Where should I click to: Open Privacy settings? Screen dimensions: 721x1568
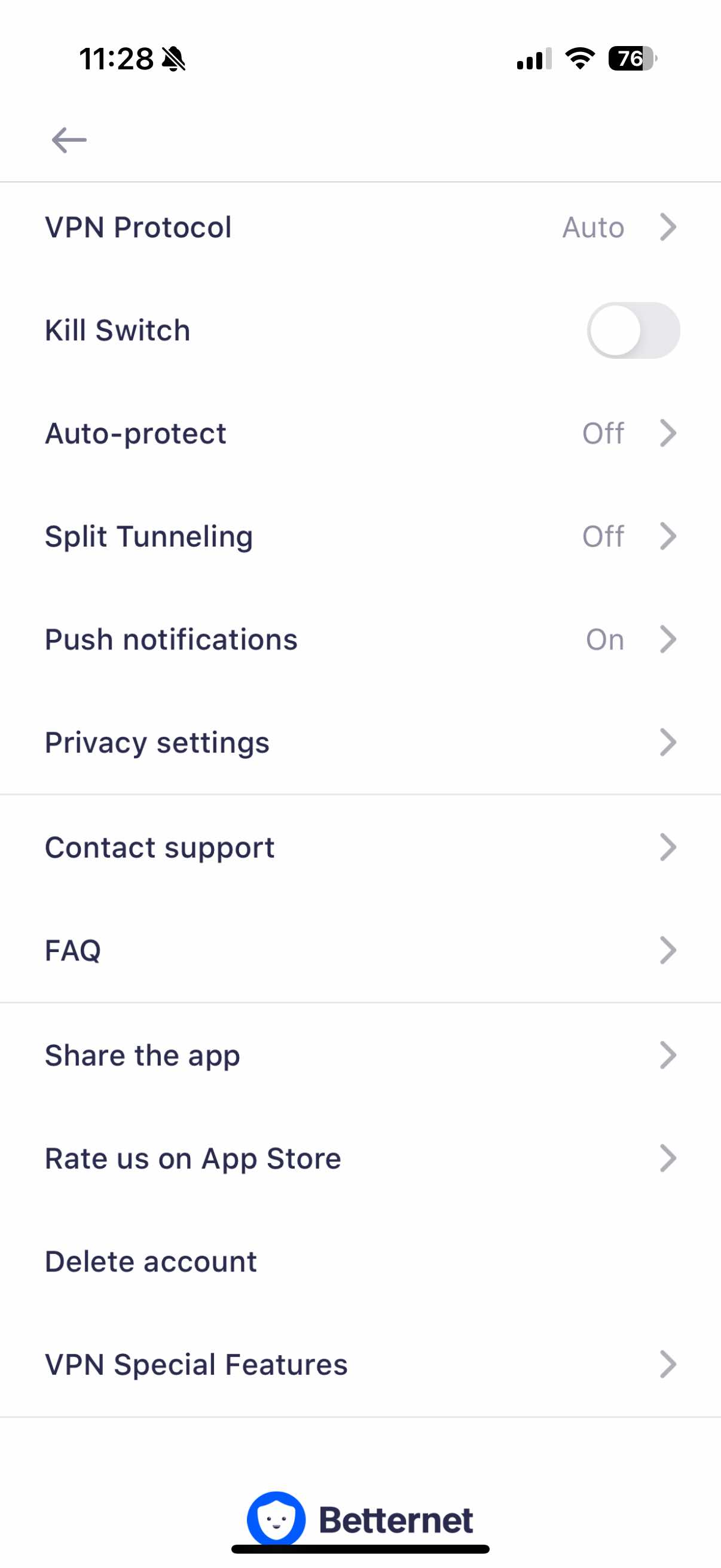[x=360, y=743]
